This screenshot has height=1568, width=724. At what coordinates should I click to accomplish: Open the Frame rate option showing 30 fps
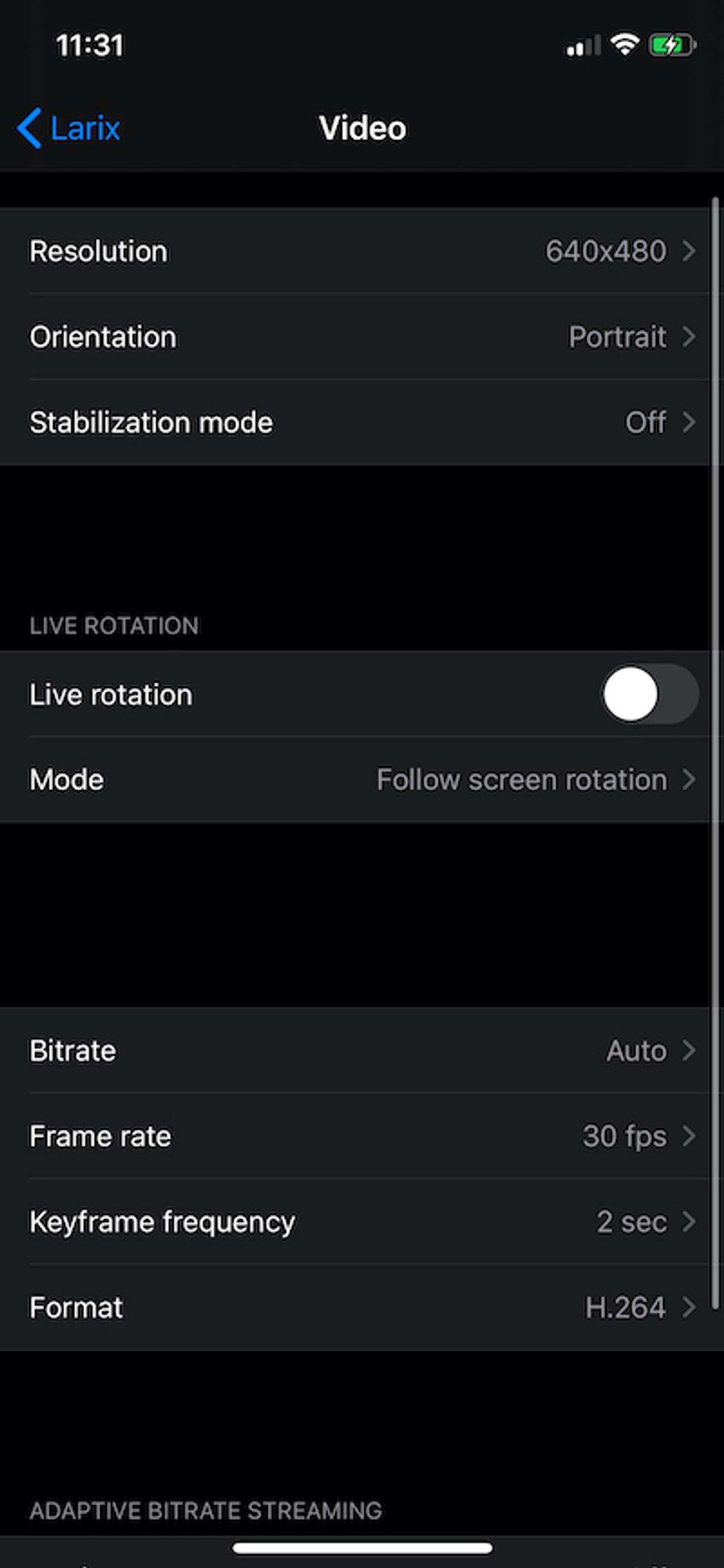point(362,1135)
